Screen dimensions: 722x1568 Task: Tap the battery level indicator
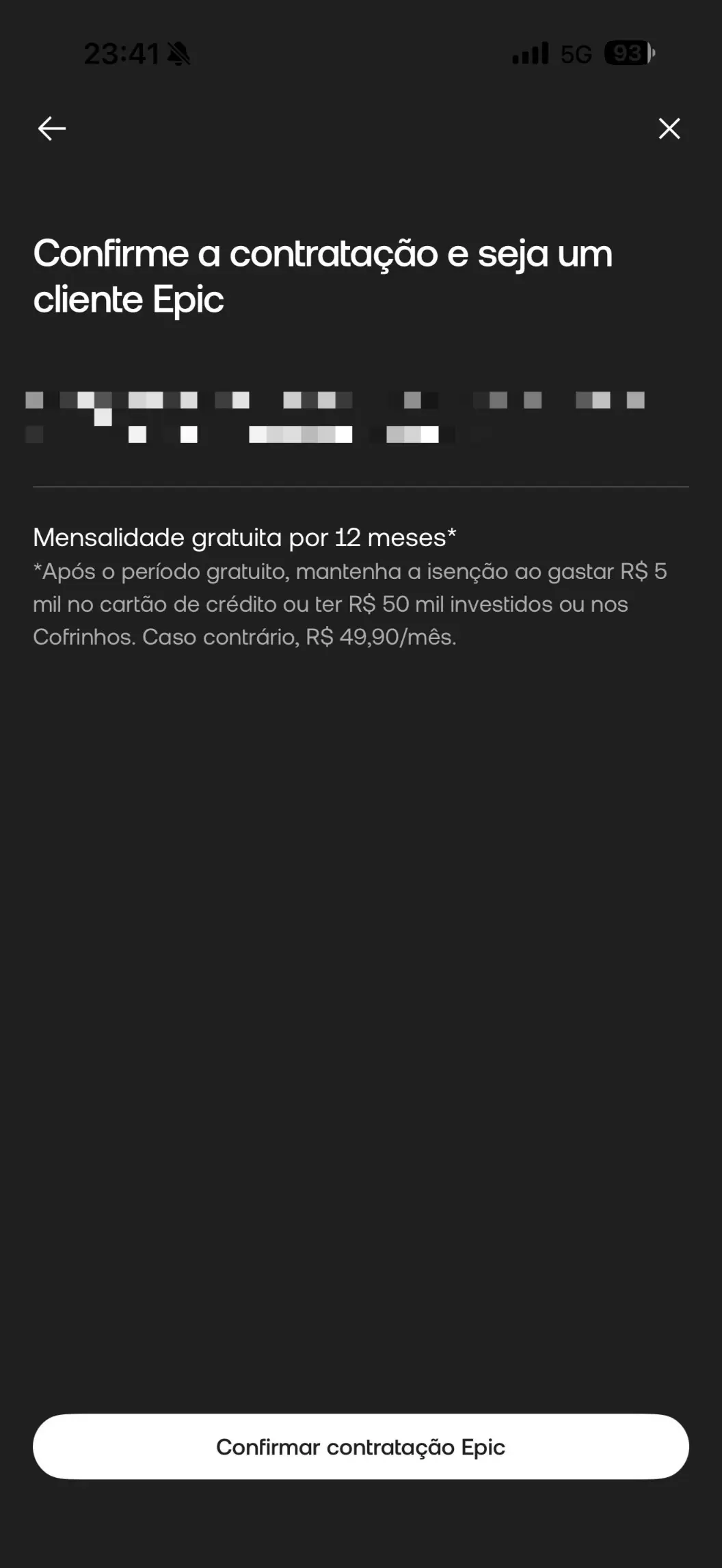(x=627, y=53)
